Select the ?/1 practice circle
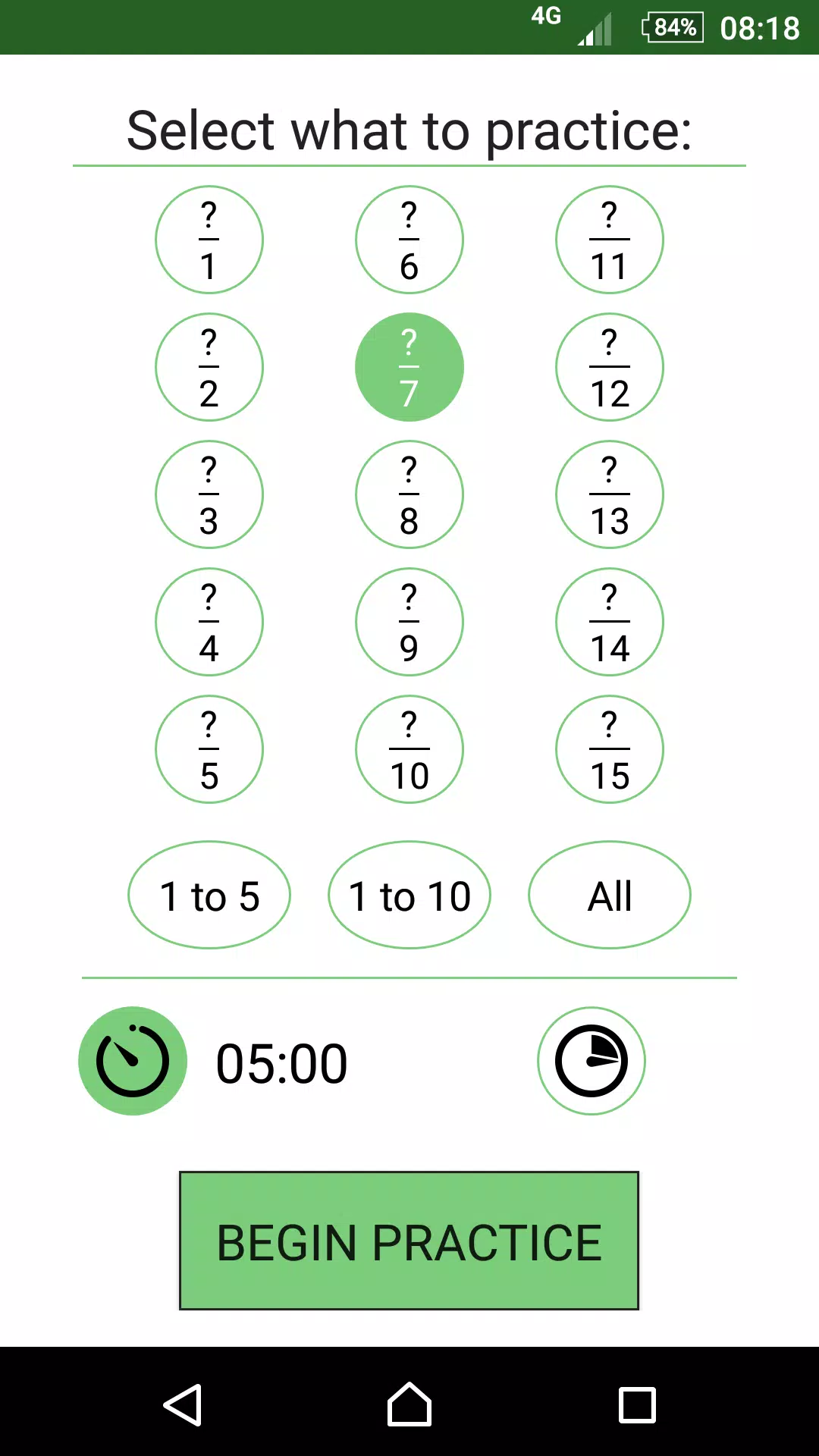The image size is (819, 1456). (209, 240)
